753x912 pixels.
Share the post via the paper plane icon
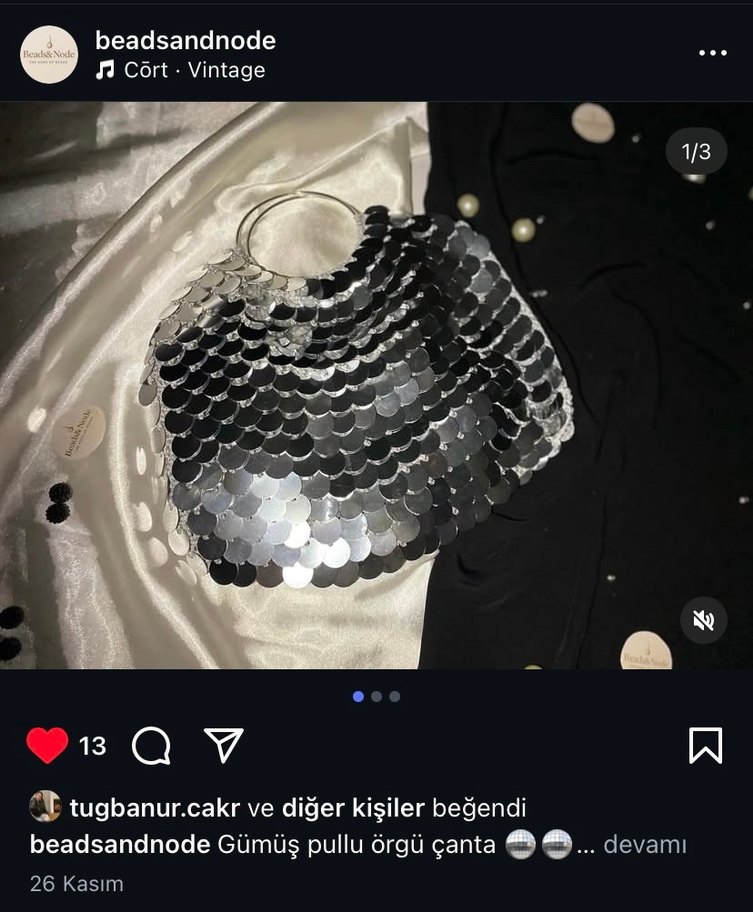coord(224,745)
